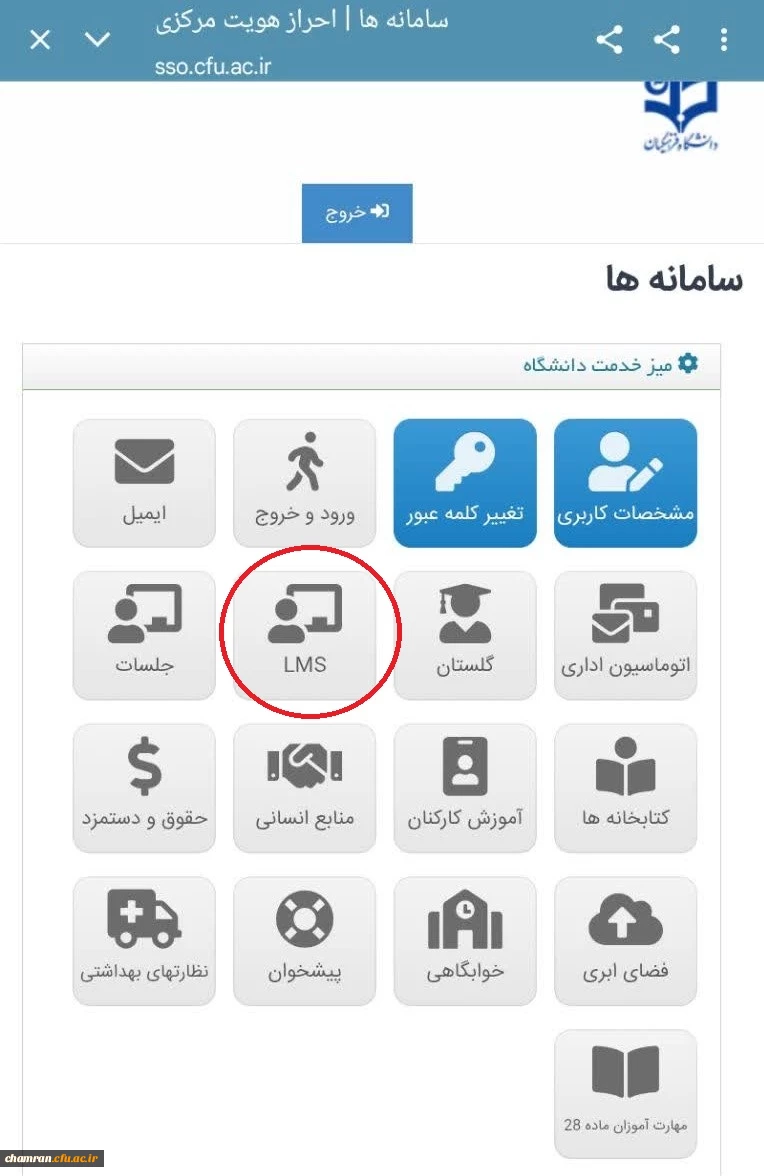The width and height of the screenshot is (764, 1176).
Task: Open the three-dot overflow menu
Action: tap(725, 40)
